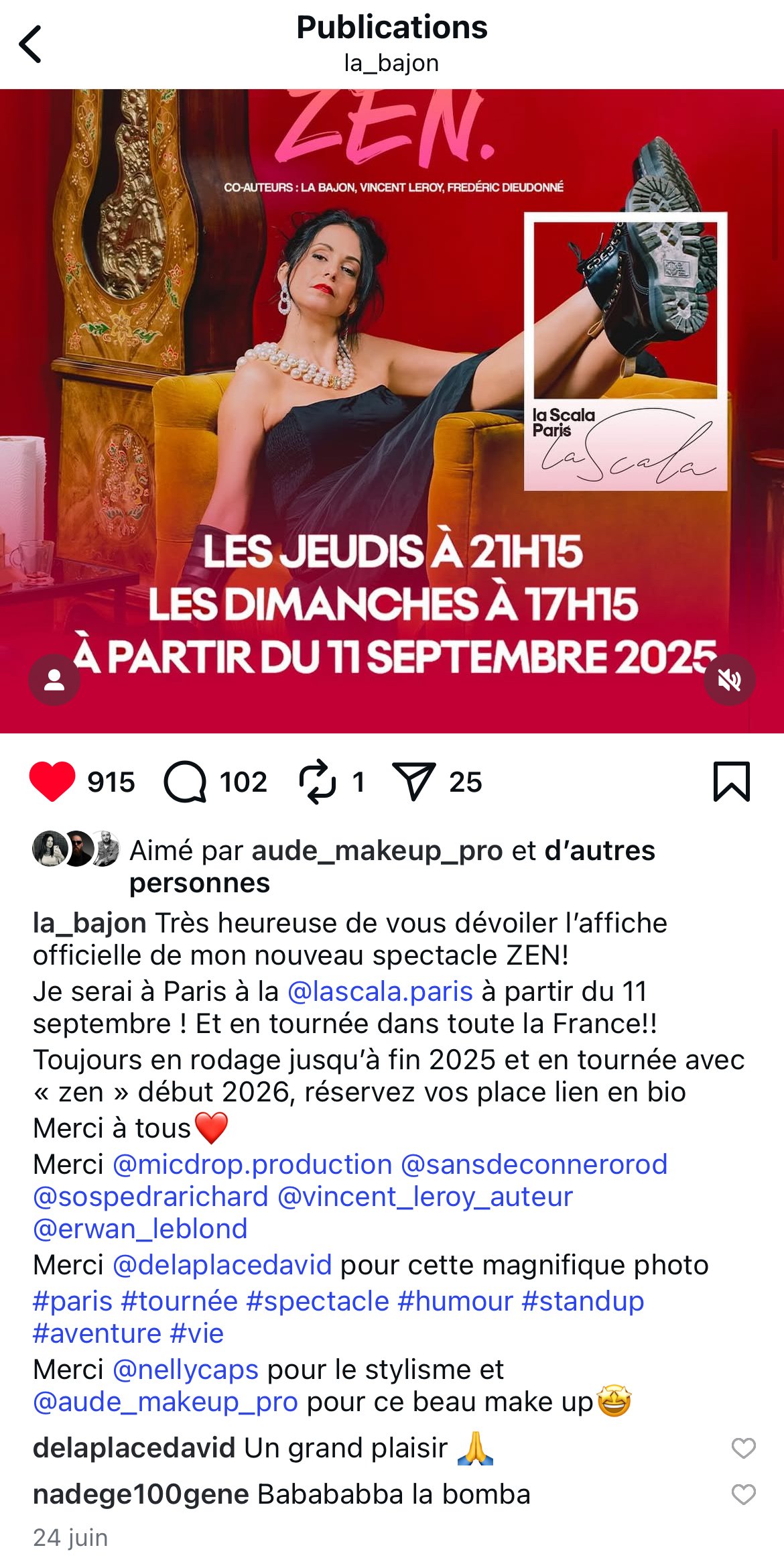
Task: Open @micdrop.production profile
Action: (252, 1164)
